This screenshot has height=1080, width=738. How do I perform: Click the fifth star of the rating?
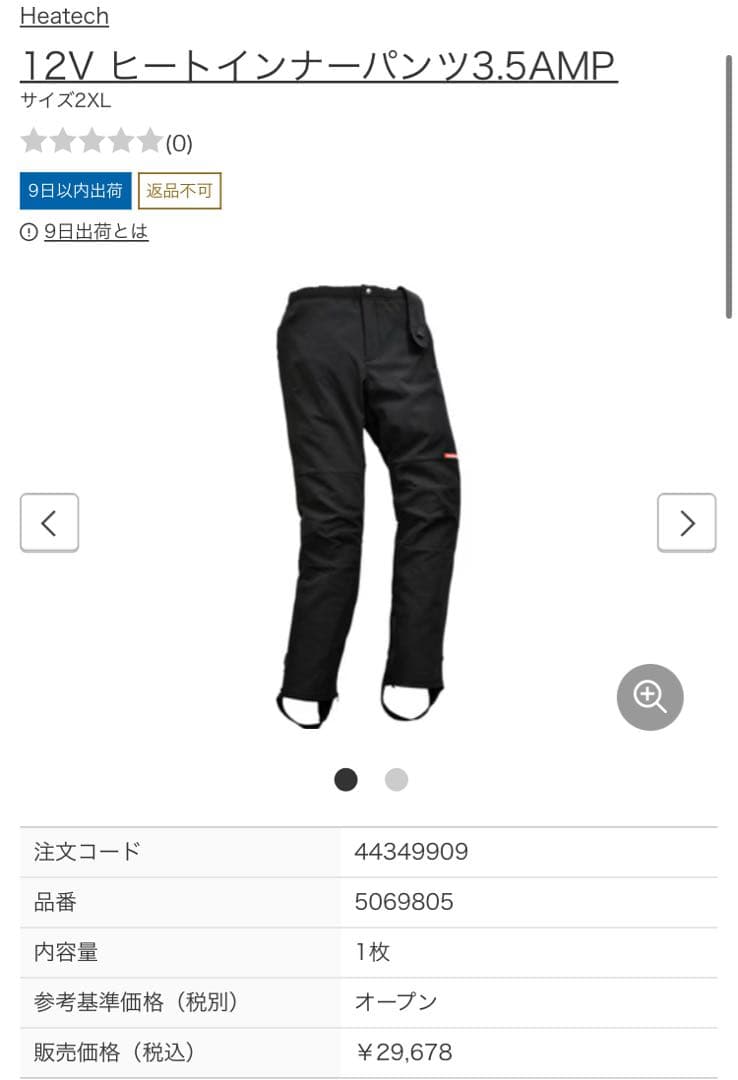[x=148, y=141]
